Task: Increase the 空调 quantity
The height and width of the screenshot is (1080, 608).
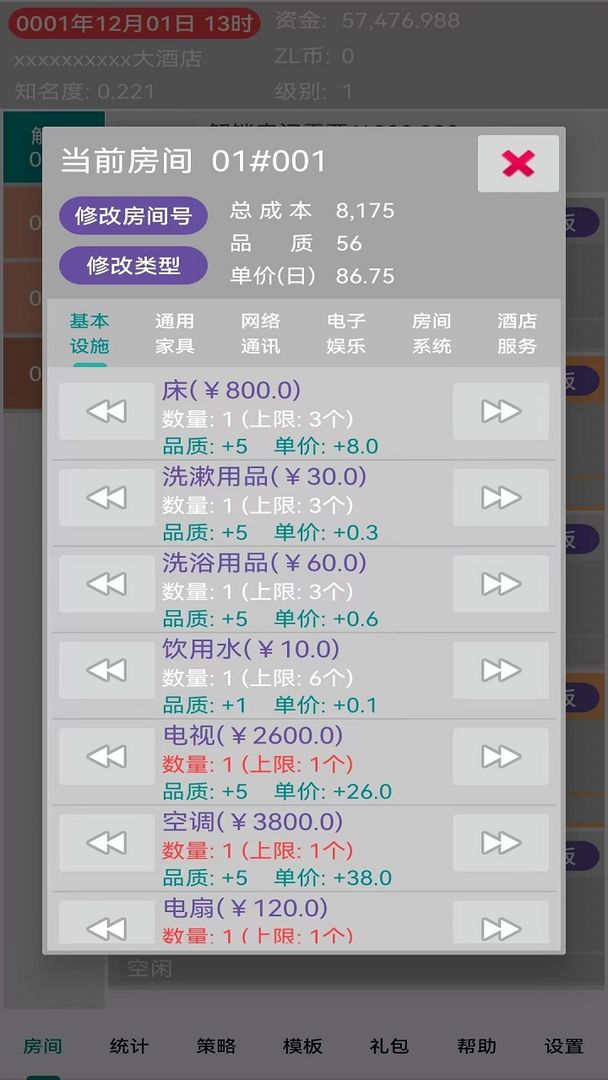Action: pyautogui.click(x=500, y=843)
